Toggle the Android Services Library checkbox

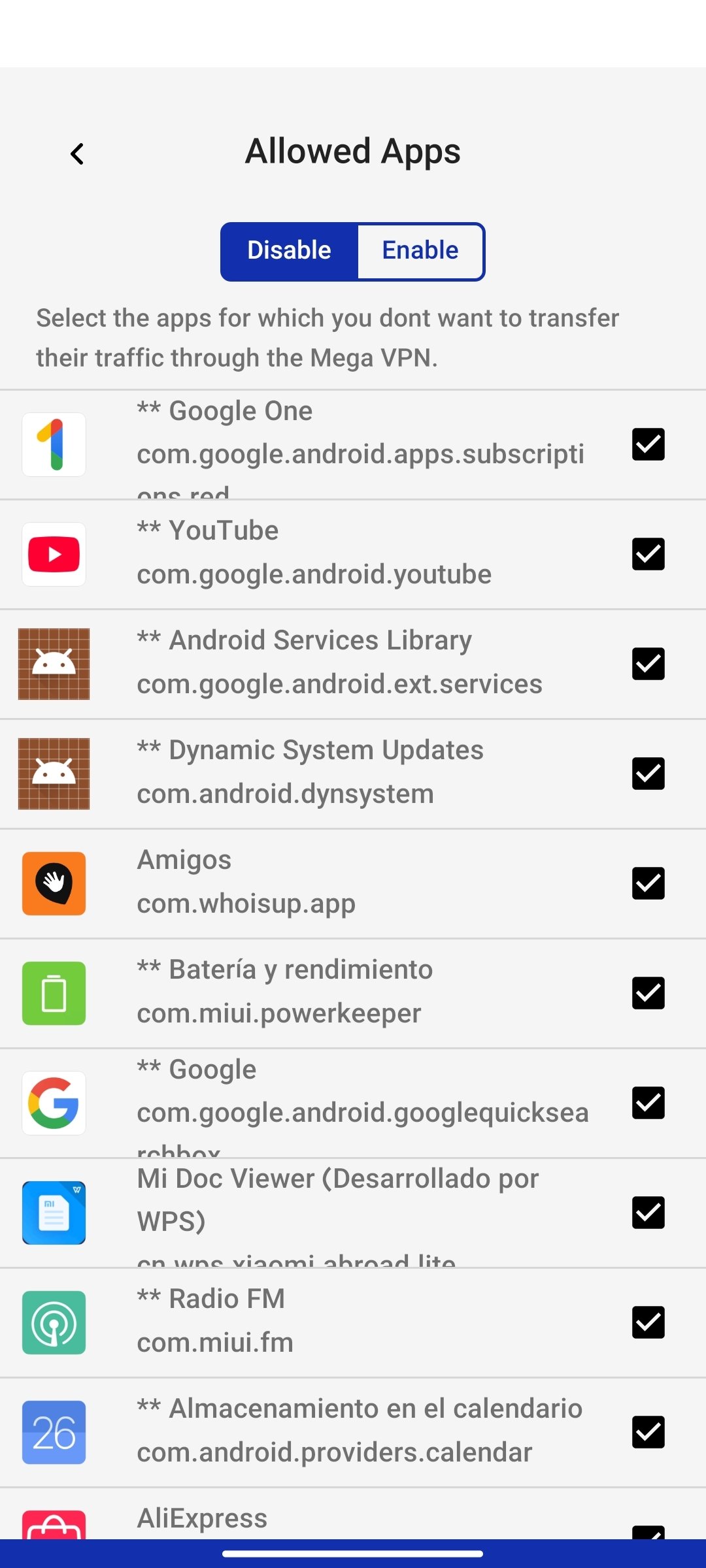click(x=648, y=664)
